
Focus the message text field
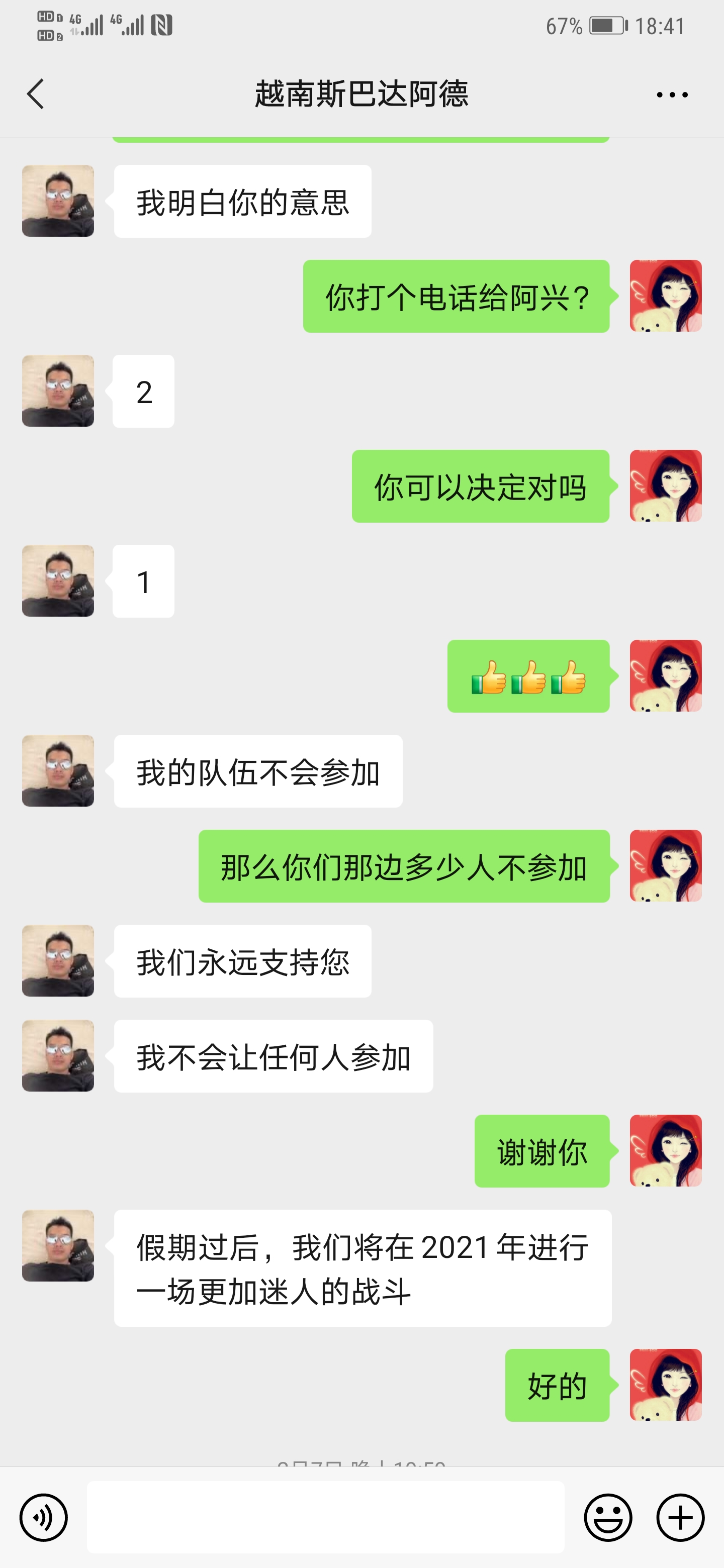325,1517
